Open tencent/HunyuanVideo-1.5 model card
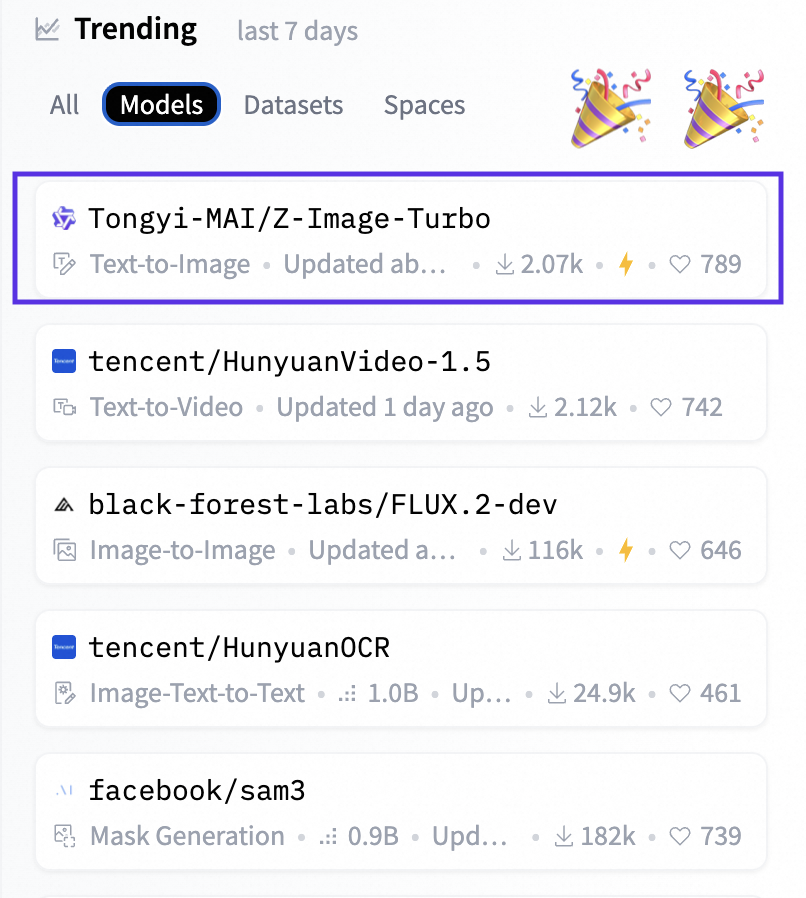Screen dimensions: 806x898 click(x=290, y=361)
